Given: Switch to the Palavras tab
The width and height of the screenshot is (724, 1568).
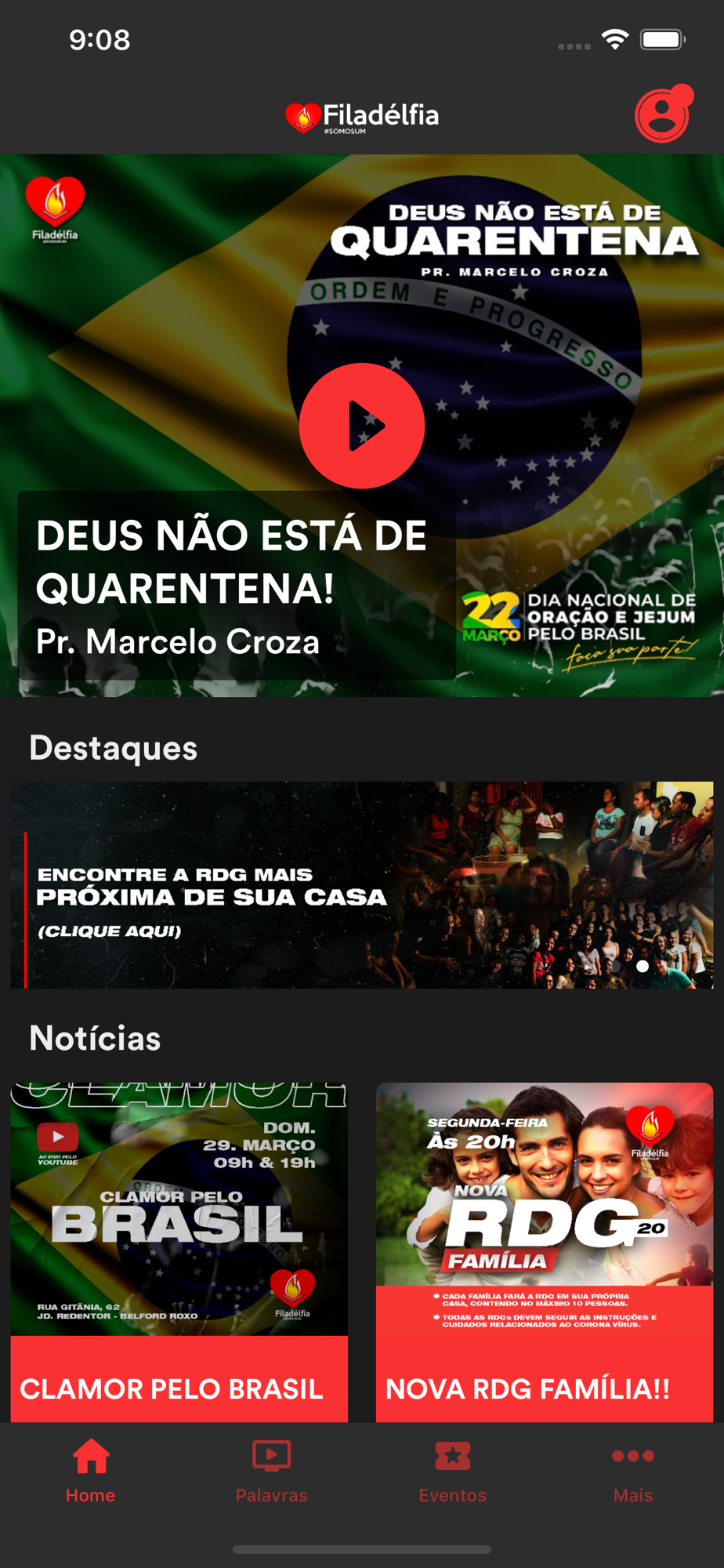Looking at the screenshot, I should point(272,1471).
